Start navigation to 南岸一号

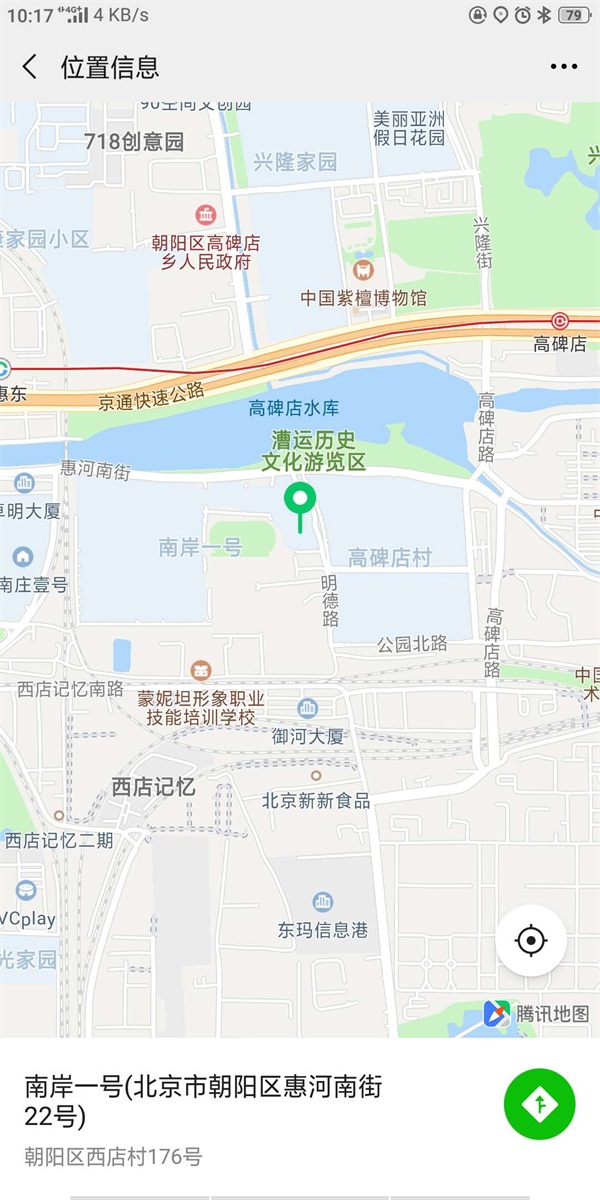pos(539,1104)
